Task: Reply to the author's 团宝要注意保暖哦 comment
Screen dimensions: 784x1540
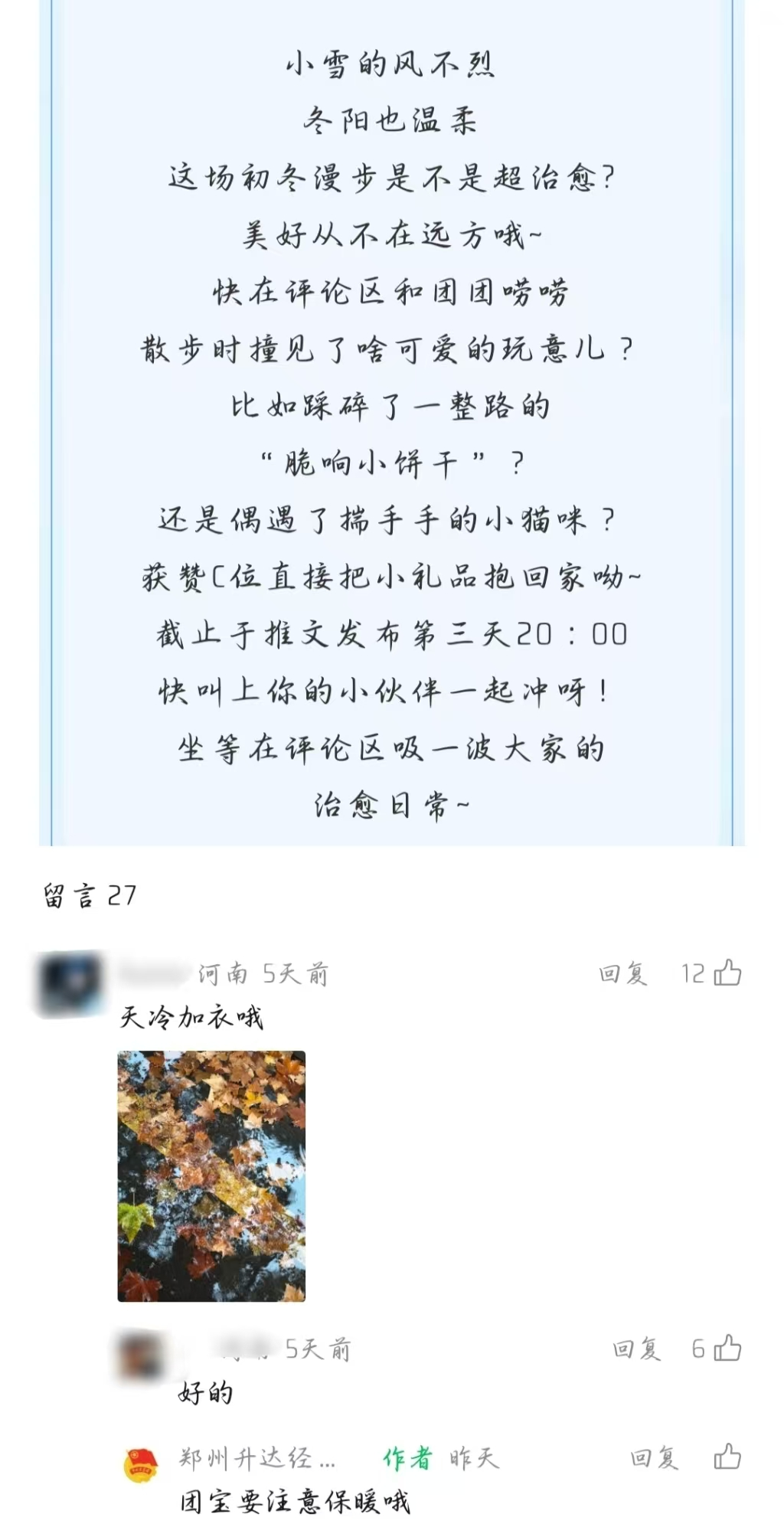Action: [654, 1458]
